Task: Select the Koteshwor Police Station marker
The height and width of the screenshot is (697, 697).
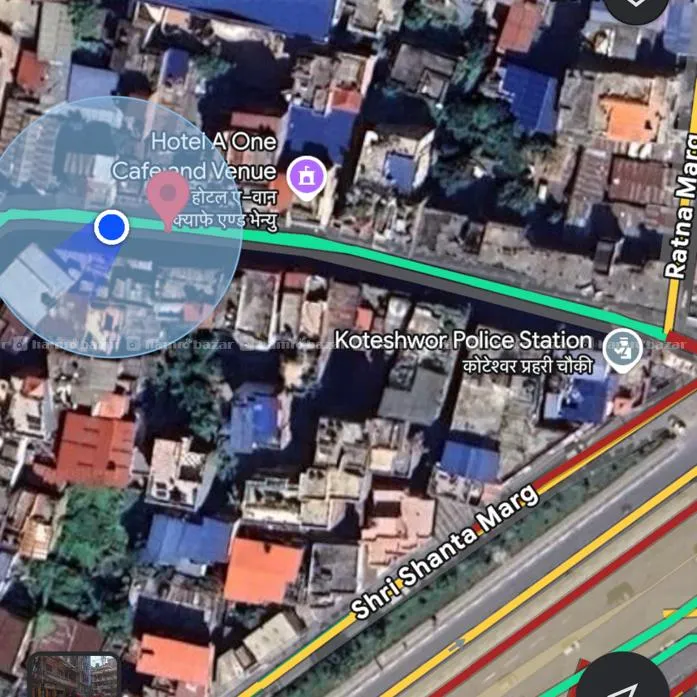Action: pos(623,349)
